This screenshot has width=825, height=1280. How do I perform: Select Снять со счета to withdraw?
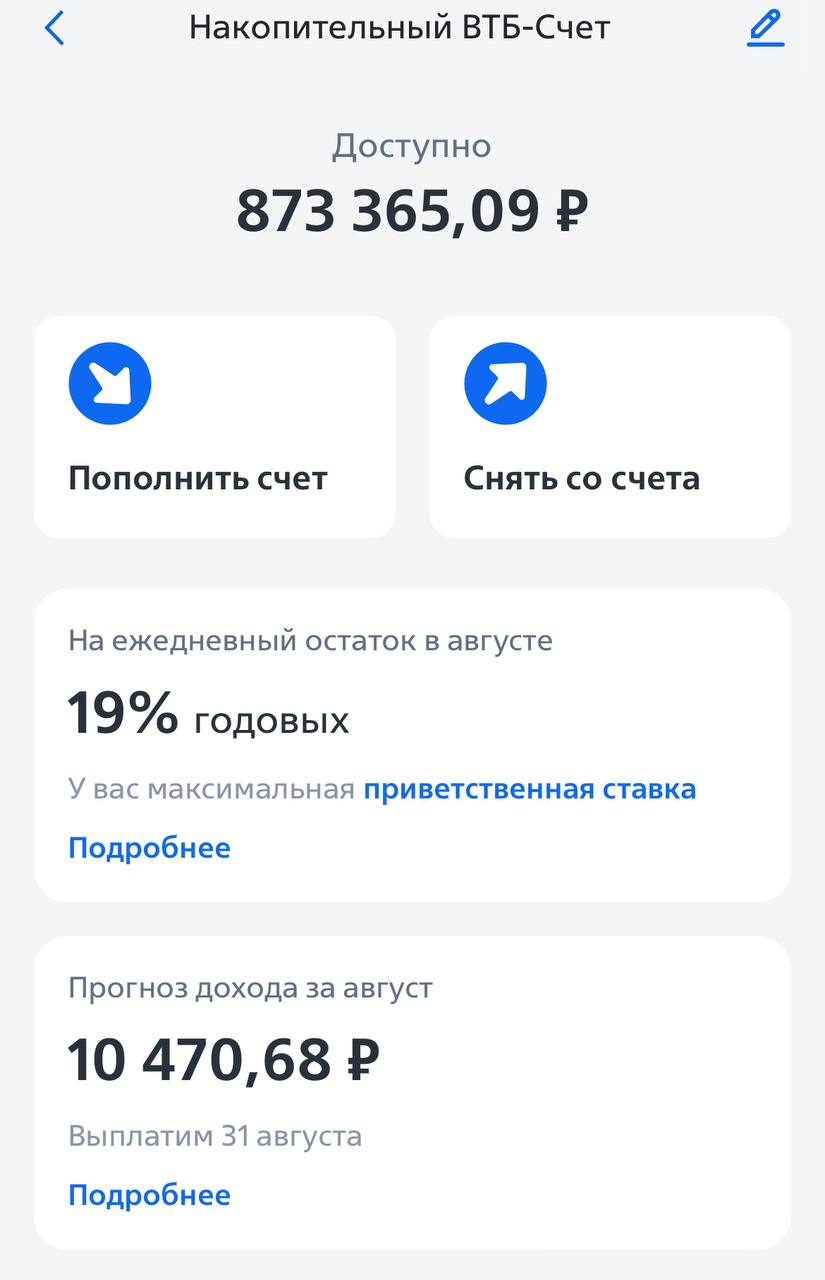click(x=609, y=427)
